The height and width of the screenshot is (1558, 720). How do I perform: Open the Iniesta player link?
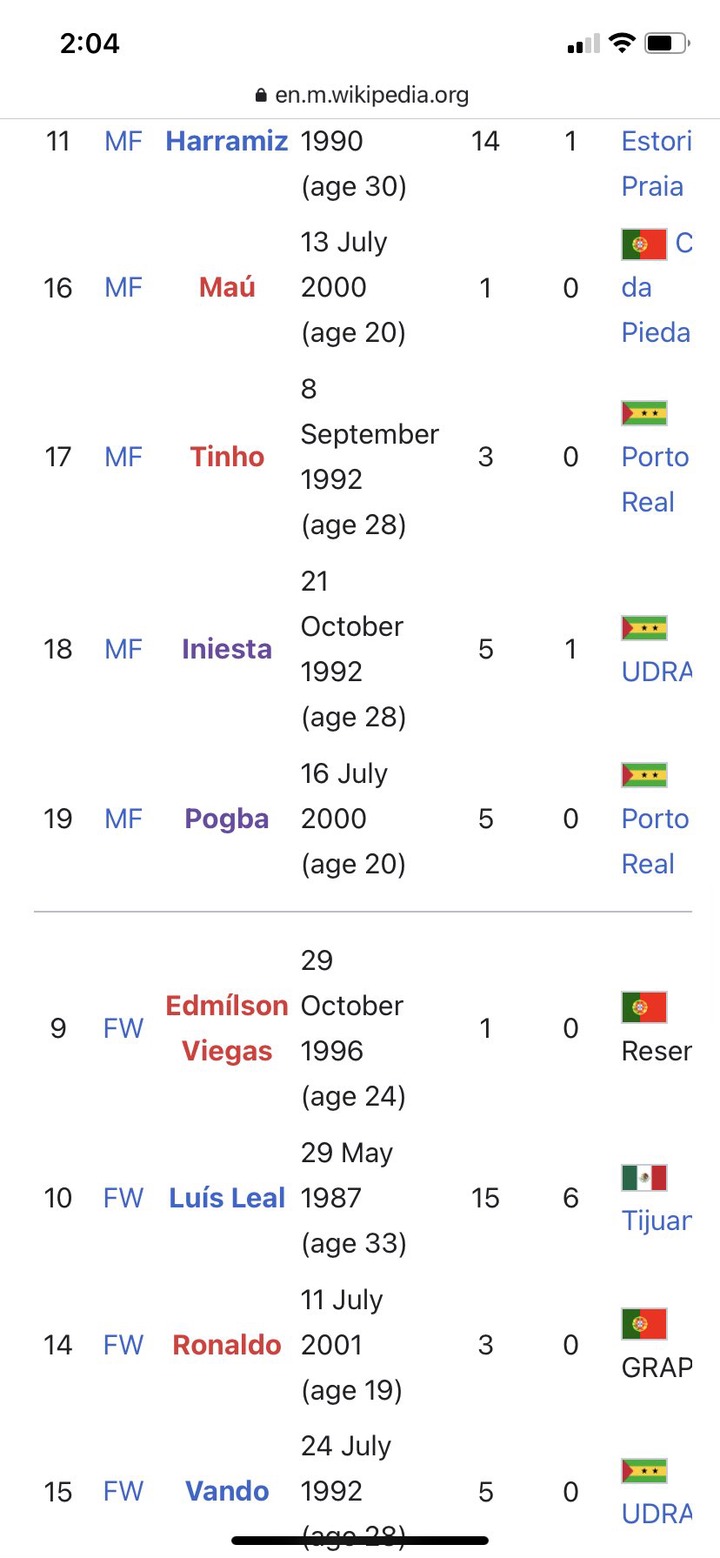tap(227, 649)
